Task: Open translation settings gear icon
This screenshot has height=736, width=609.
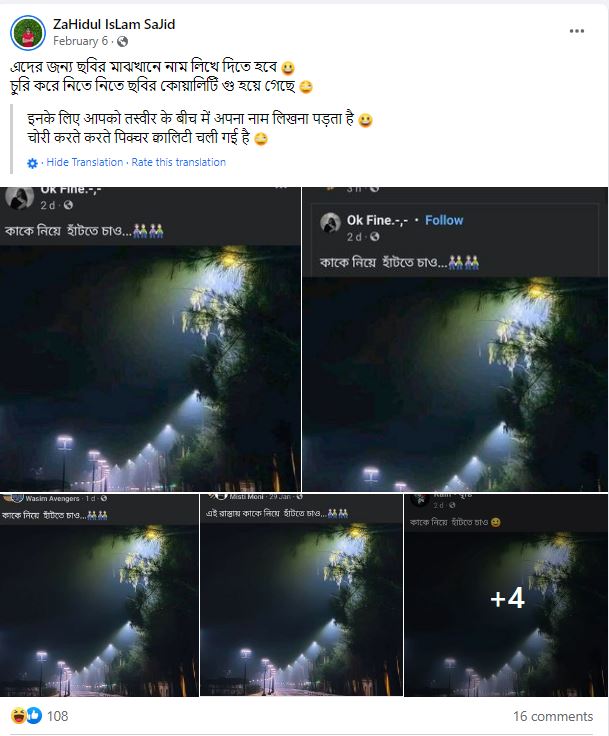Action: tap(33, 163)
